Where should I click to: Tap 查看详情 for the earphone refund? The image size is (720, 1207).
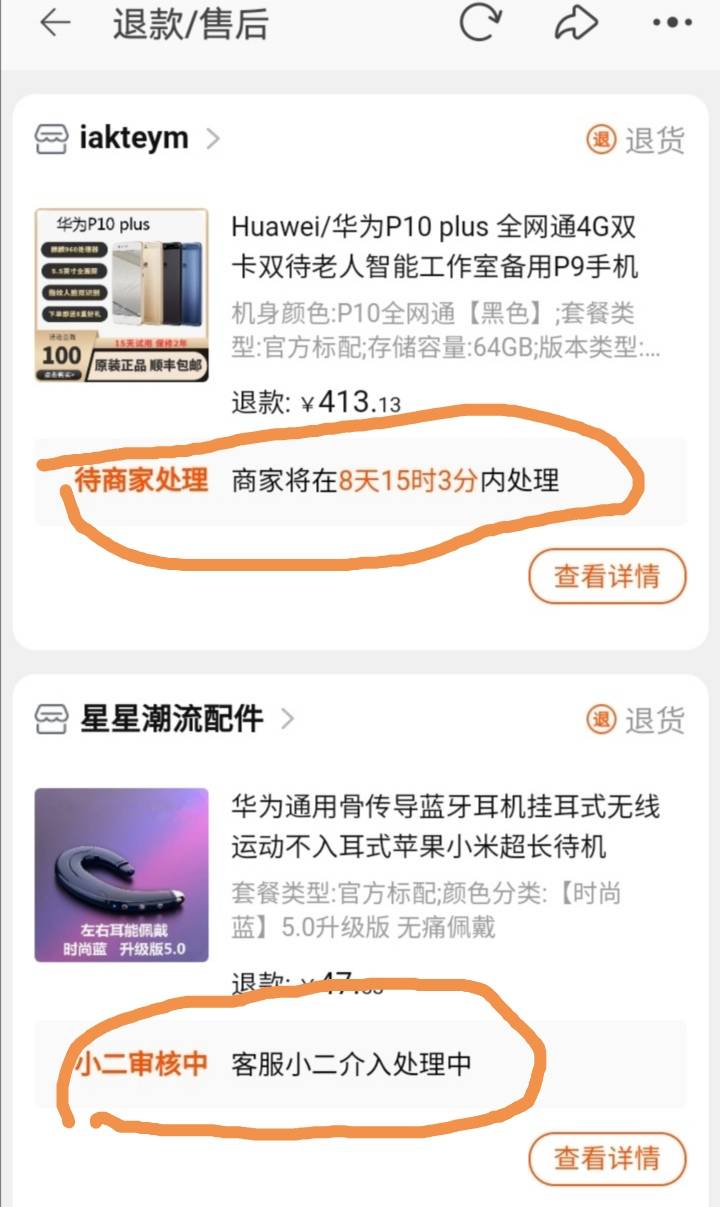coord(608,1158)
